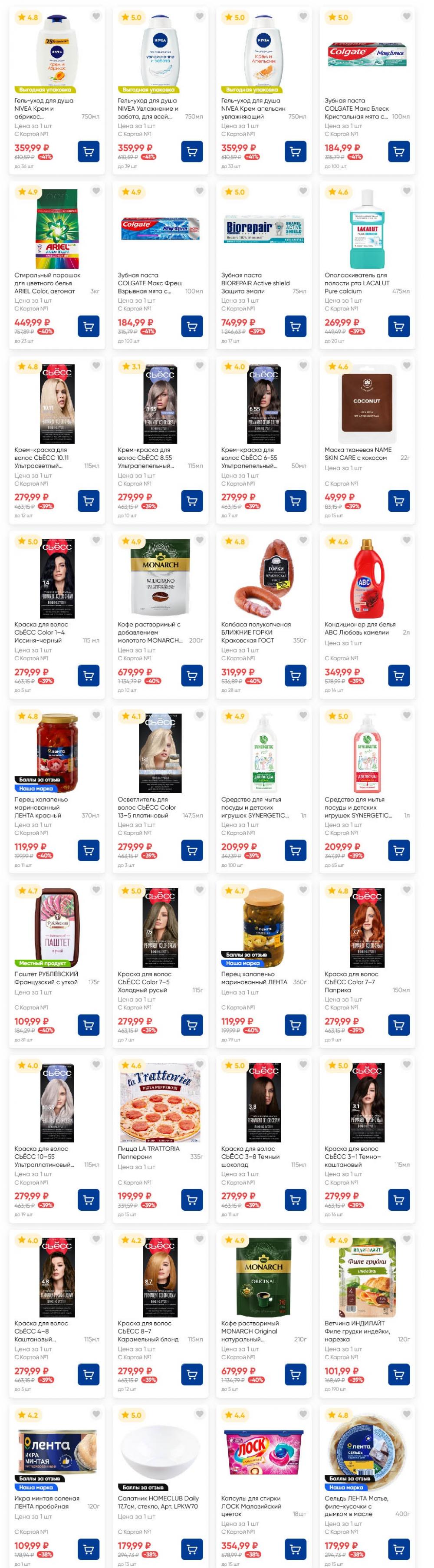Favorite СЬЁСС Color 7-7 Паприка dye
The width and height of the screenshot is (434, 1568).
coord(406,890)
